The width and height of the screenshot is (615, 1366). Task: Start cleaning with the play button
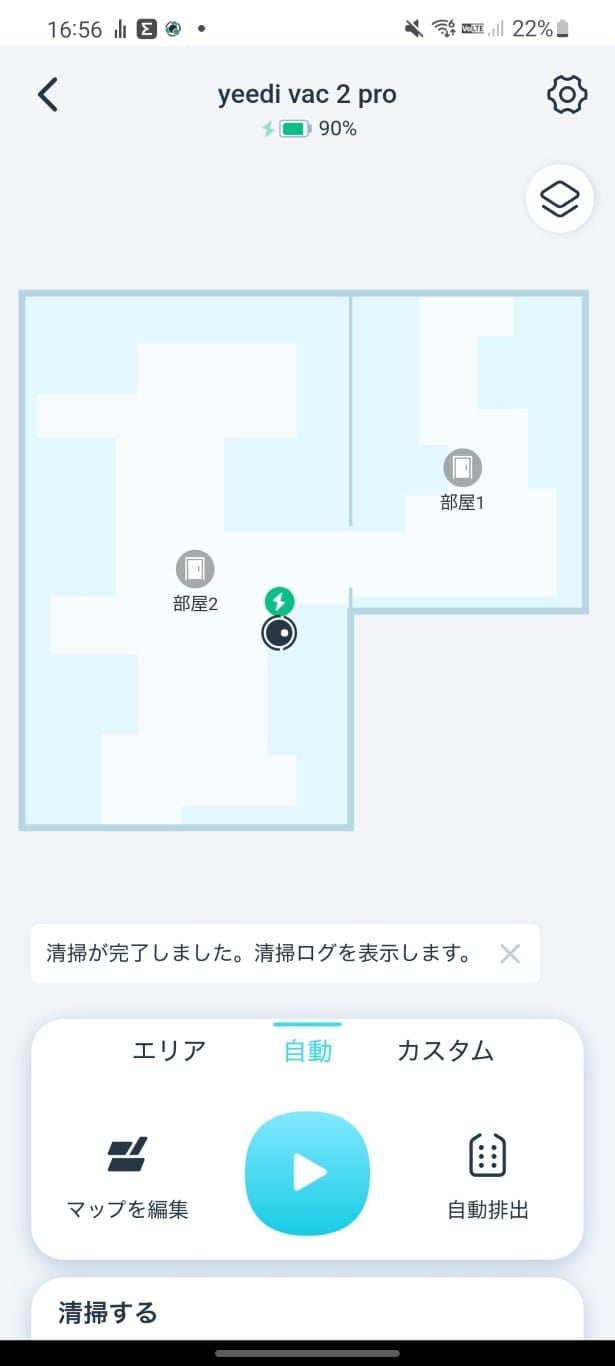tap(308, 1173)
